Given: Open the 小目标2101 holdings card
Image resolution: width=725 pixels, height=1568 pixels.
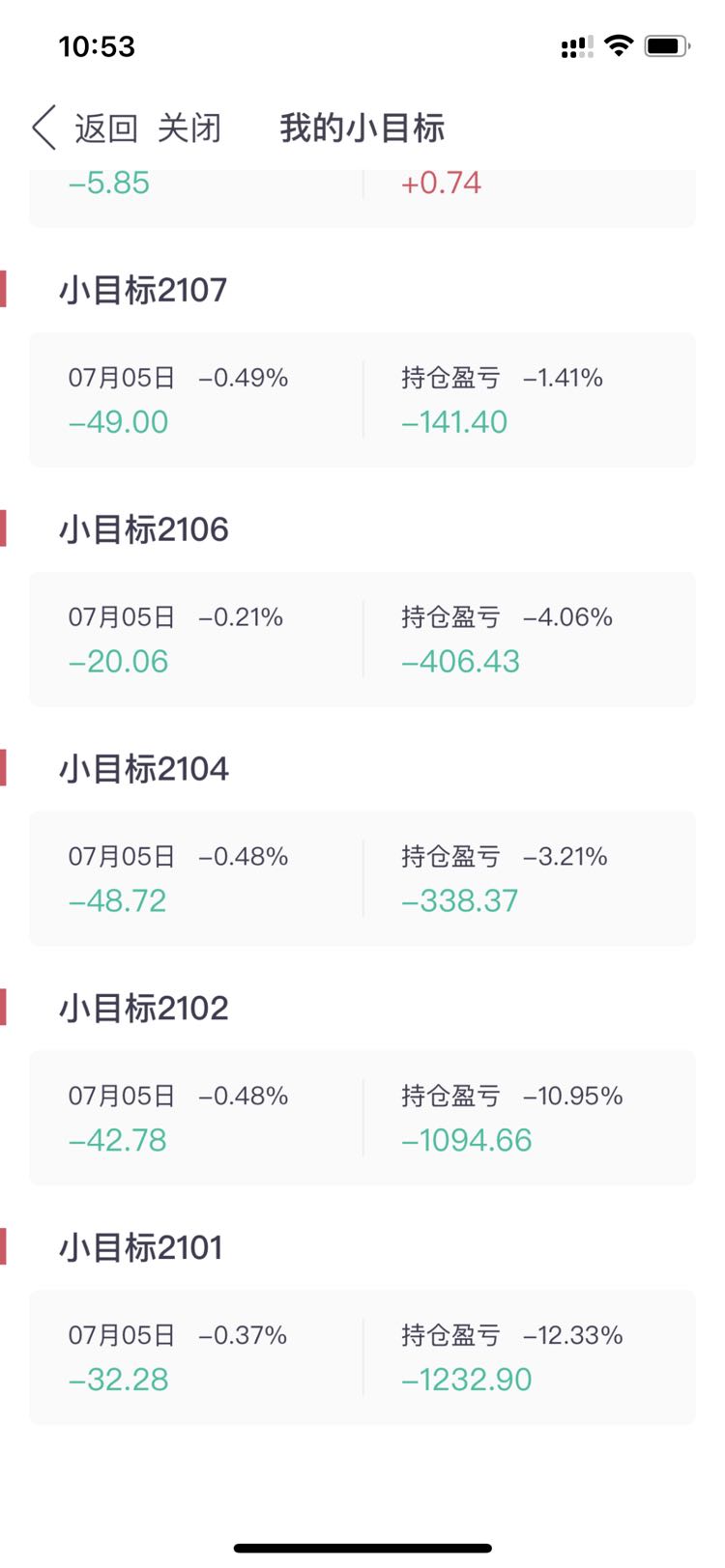Looking at the screenshot, I should (362, 1358).
